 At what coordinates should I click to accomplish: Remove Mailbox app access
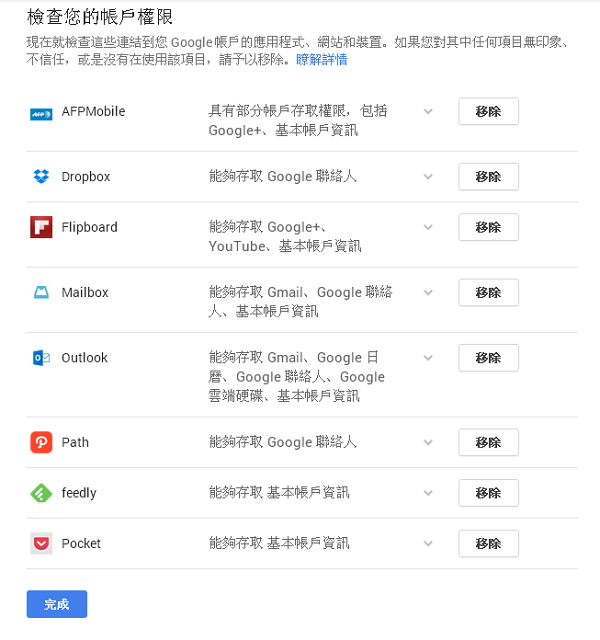488,293
